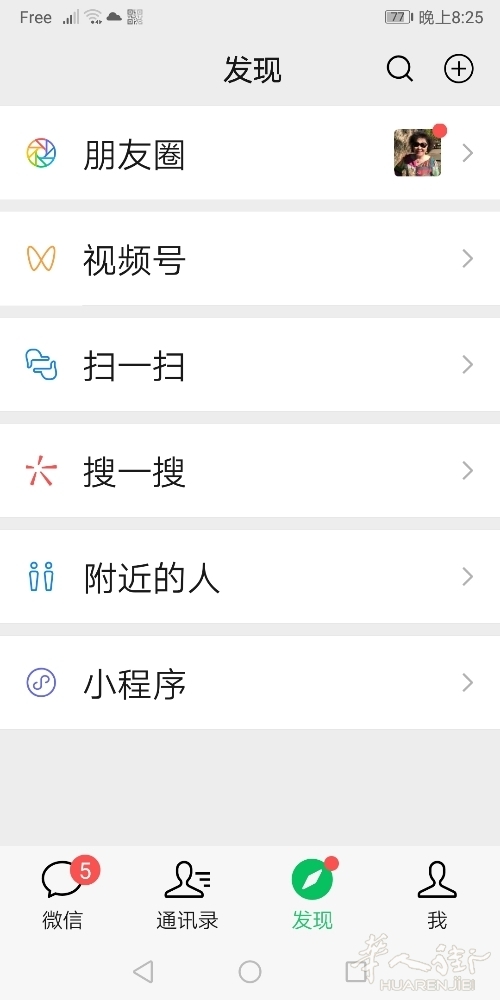This screenshot has width=500, height=1000.
Task: Open 附近的人 People Nearby
Action: coord(250,577)
